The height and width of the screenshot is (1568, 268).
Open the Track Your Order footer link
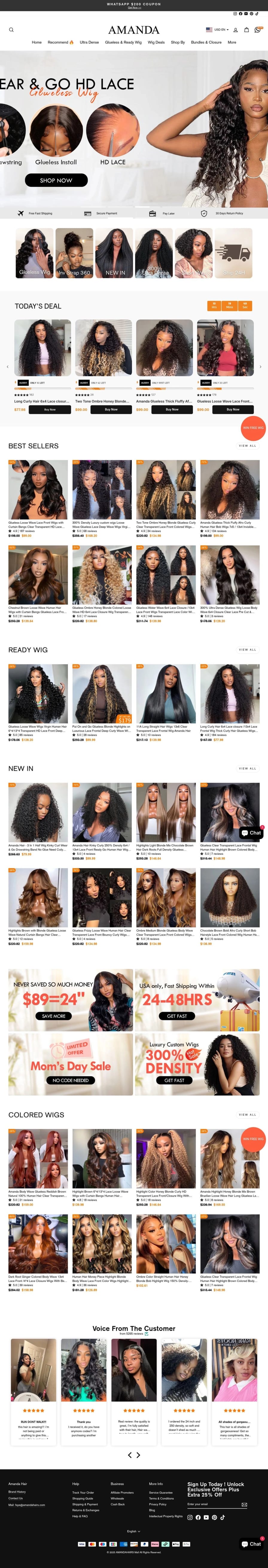click(x=83, y=1492)
